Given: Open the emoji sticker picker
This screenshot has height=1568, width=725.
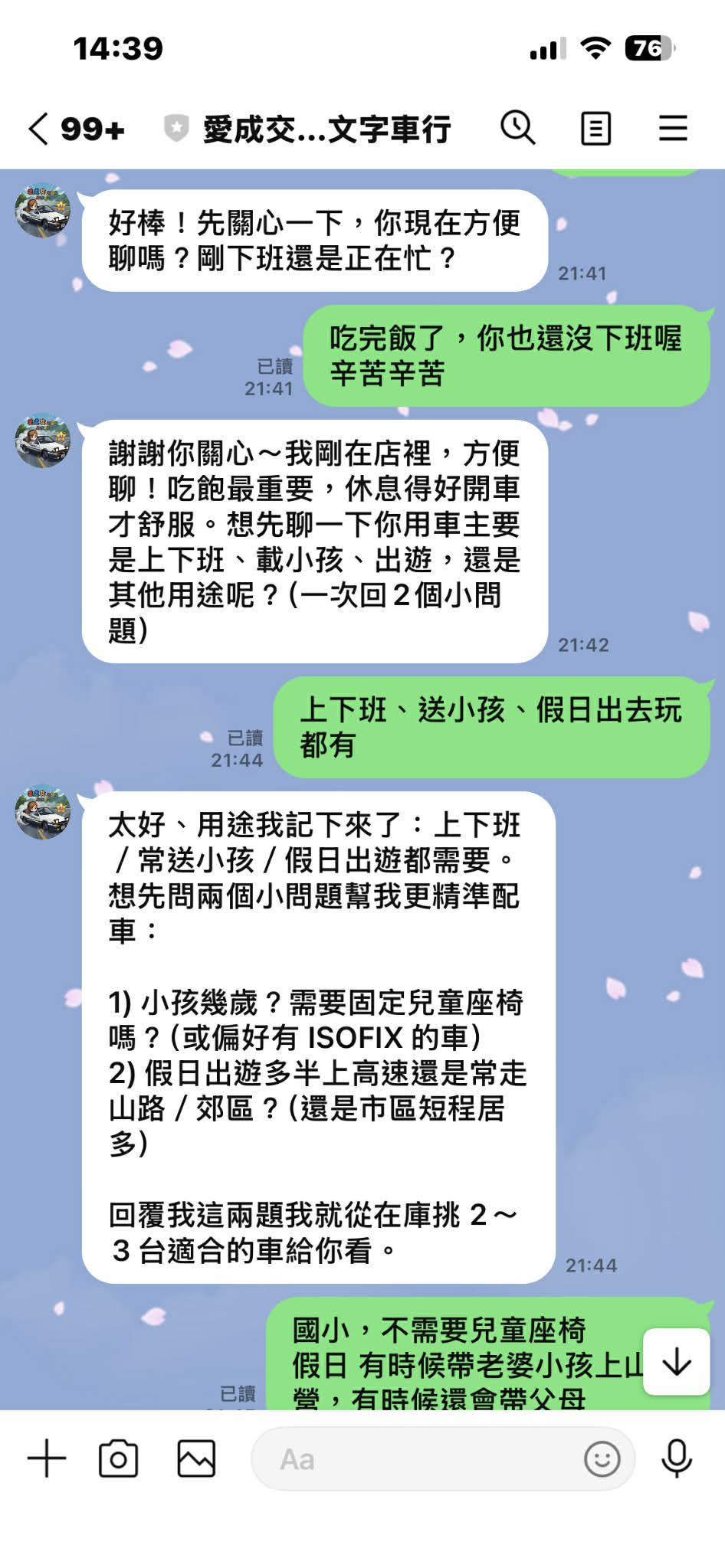Looking at the screenshot, I should click(x=602, y=1458).
